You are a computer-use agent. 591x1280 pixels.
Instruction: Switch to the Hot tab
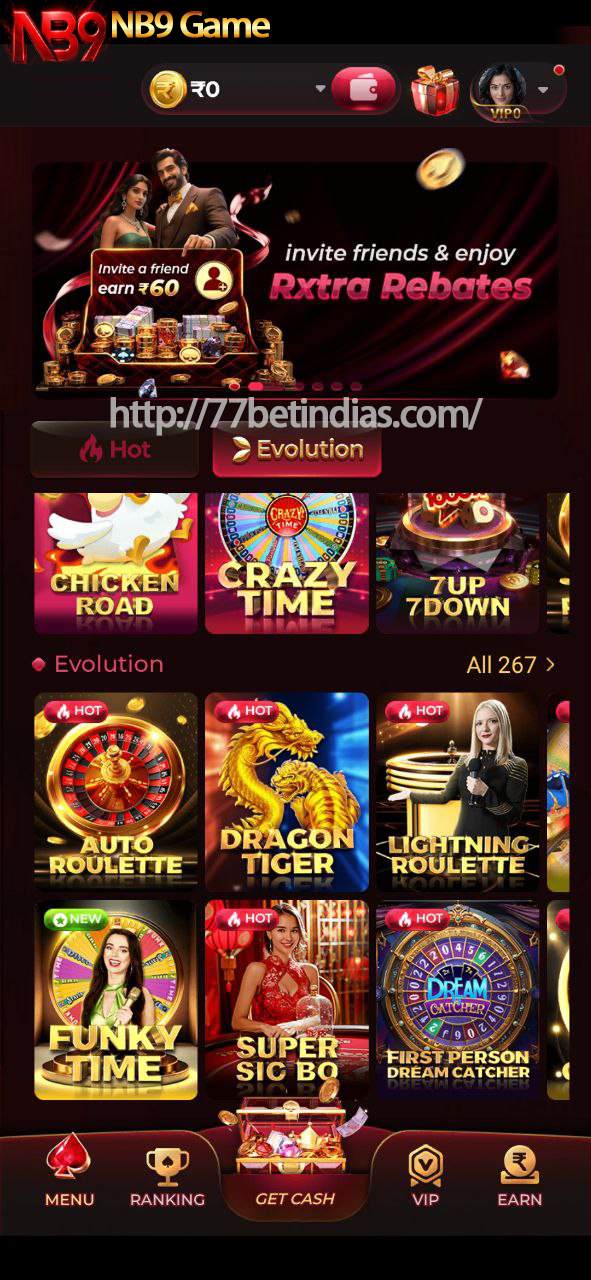[x=115, y=450]
